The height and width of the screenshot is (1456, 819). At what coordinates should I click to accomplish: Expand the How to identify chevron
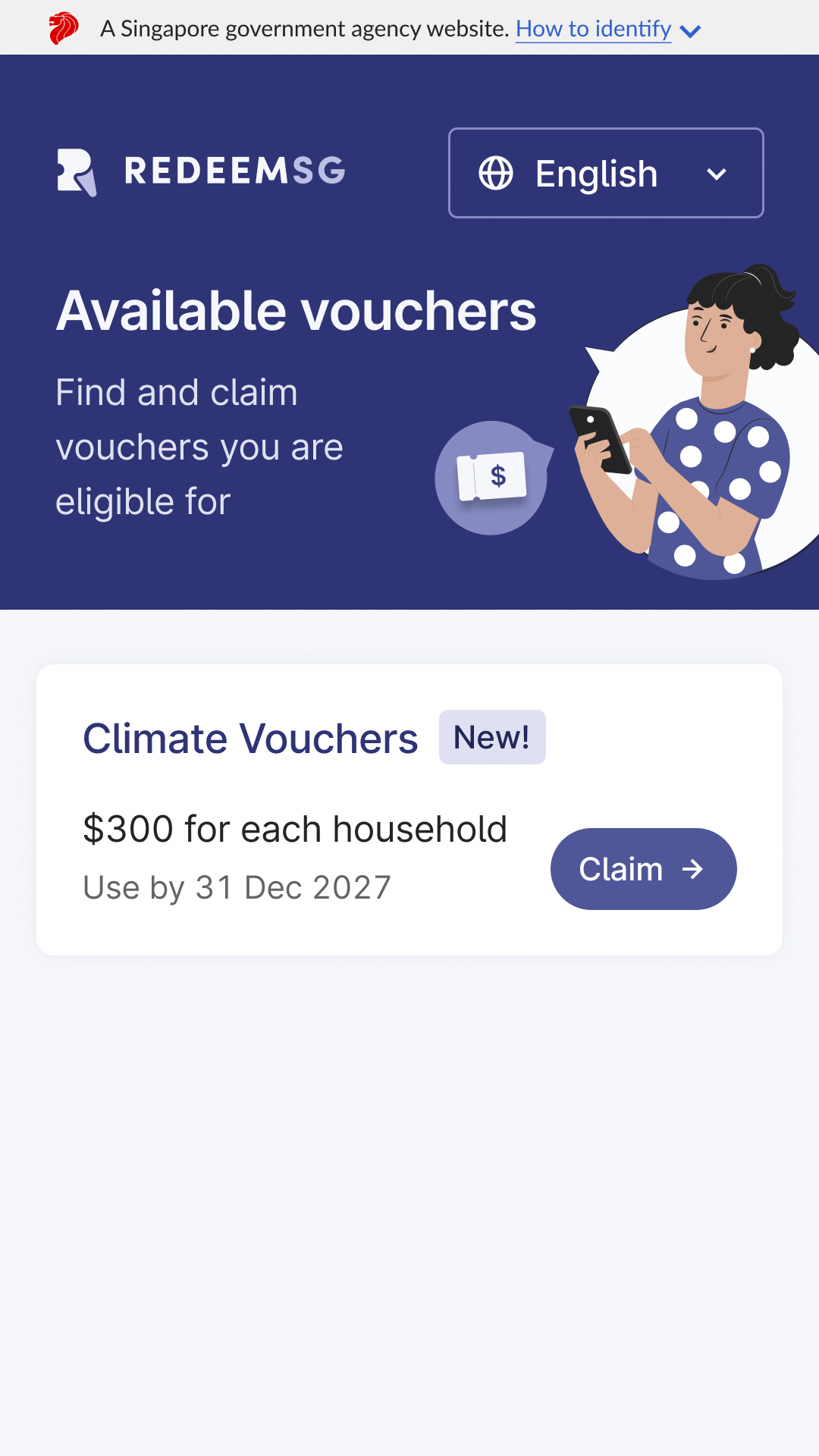[690, 30]
